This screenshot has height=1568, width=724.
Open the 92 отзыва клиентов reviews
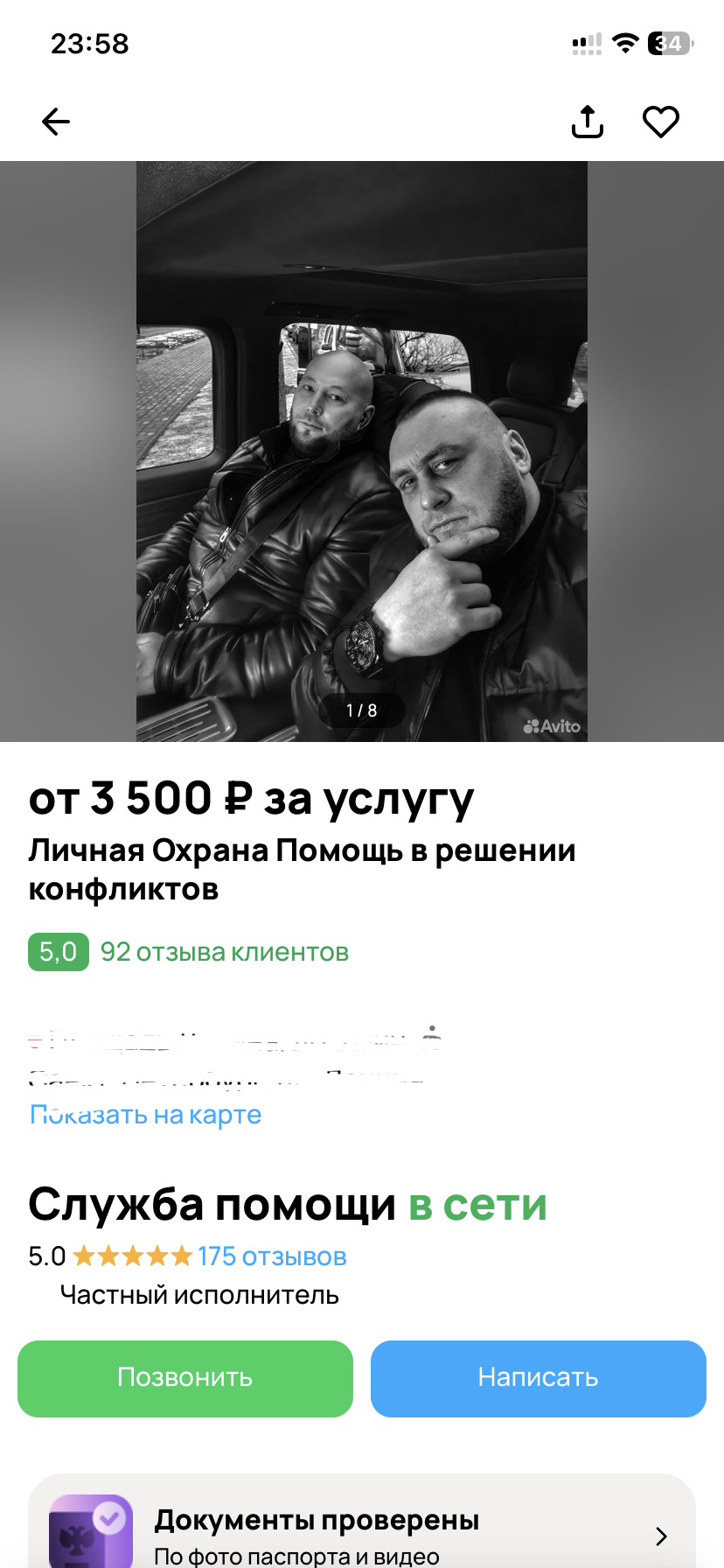(224, 952)
